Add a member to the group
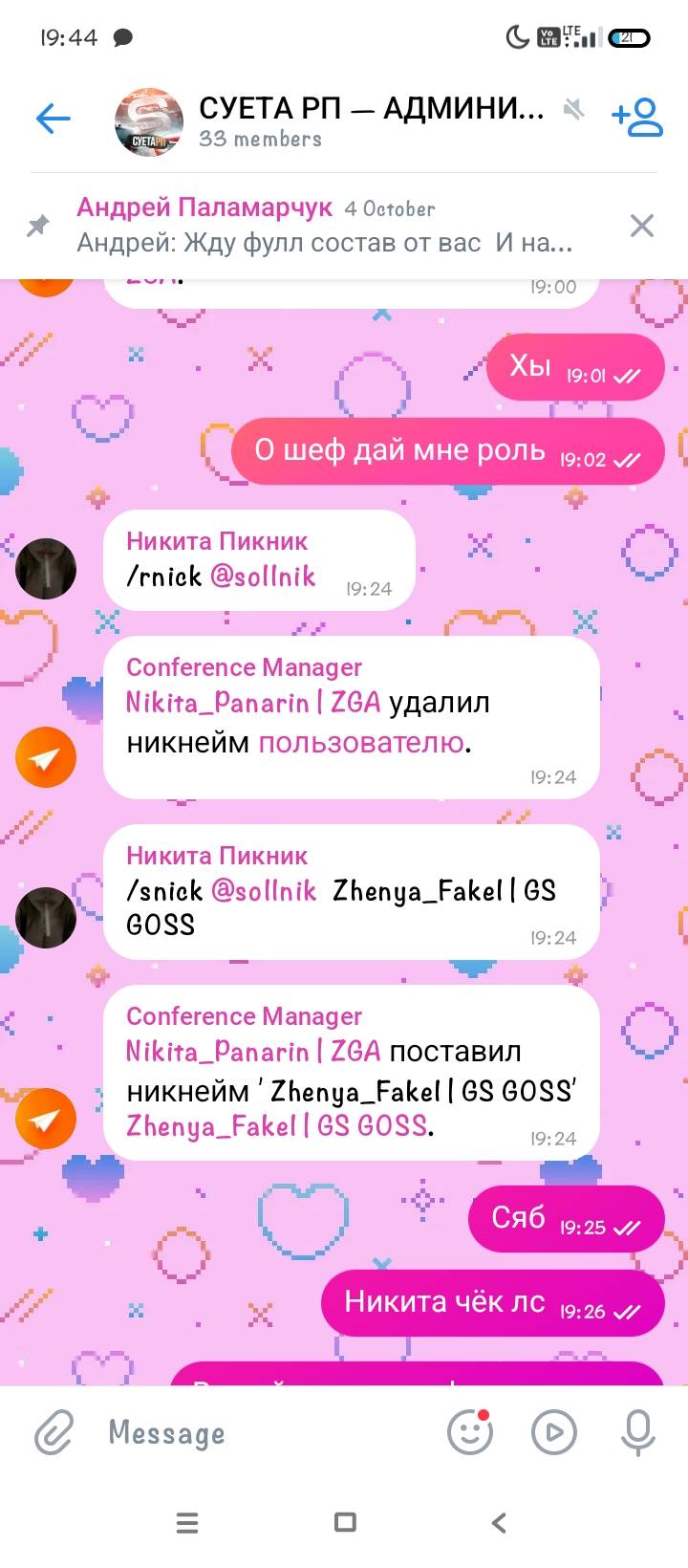Screen dimensions: 688x1568 tap(637, 118)
